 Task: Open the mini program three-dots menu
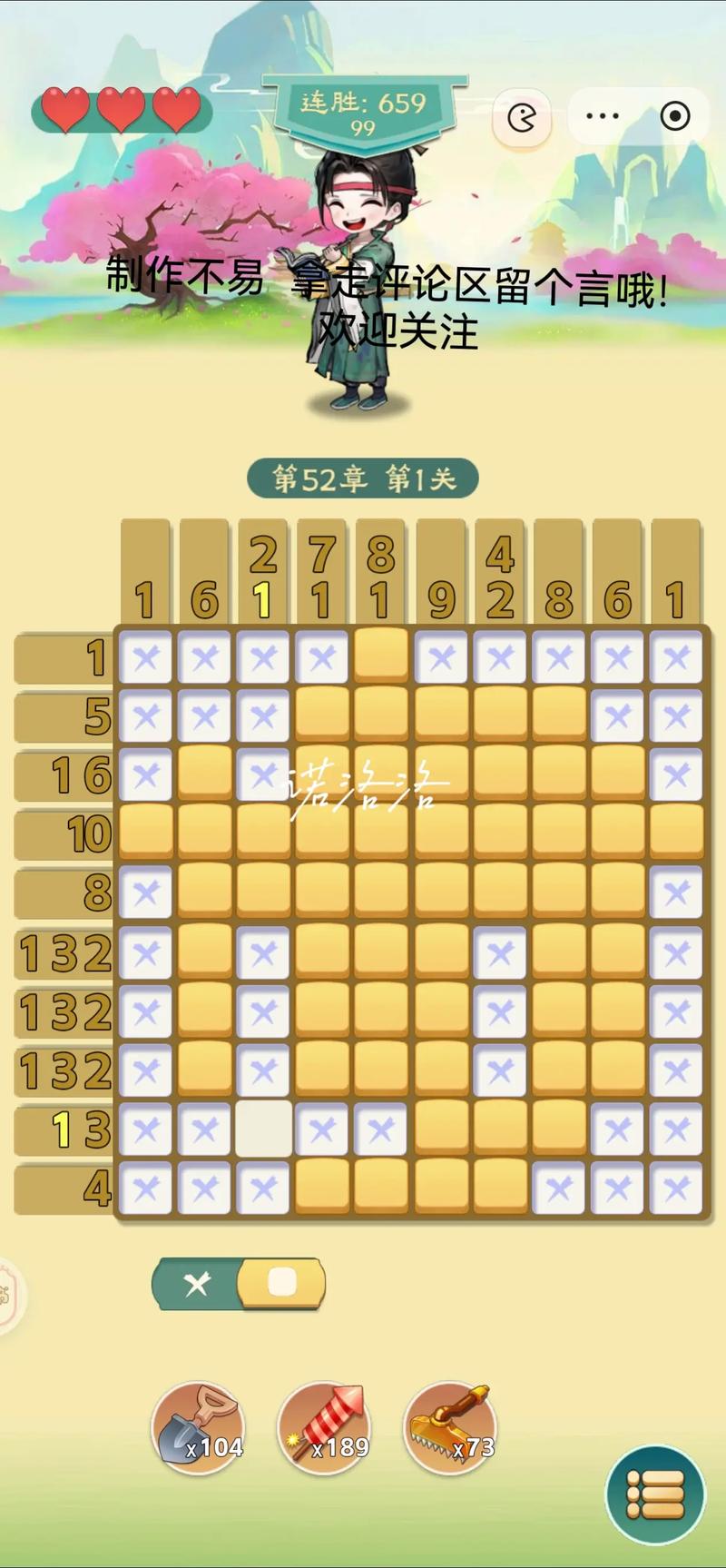[602, 116]
